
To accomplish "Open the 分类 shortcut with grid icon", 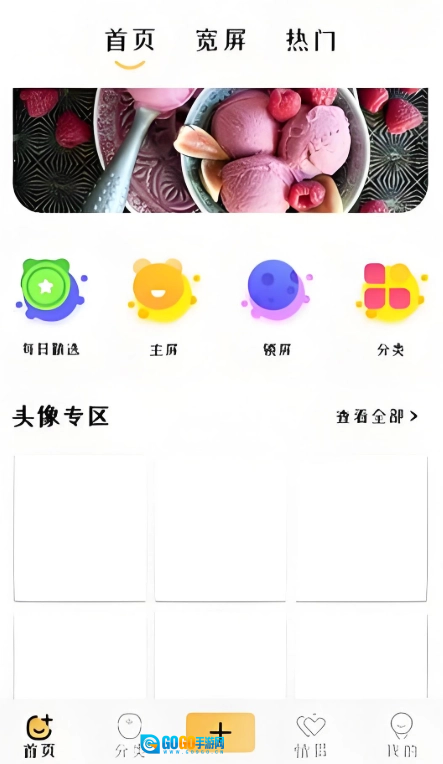I will [391, 307].
